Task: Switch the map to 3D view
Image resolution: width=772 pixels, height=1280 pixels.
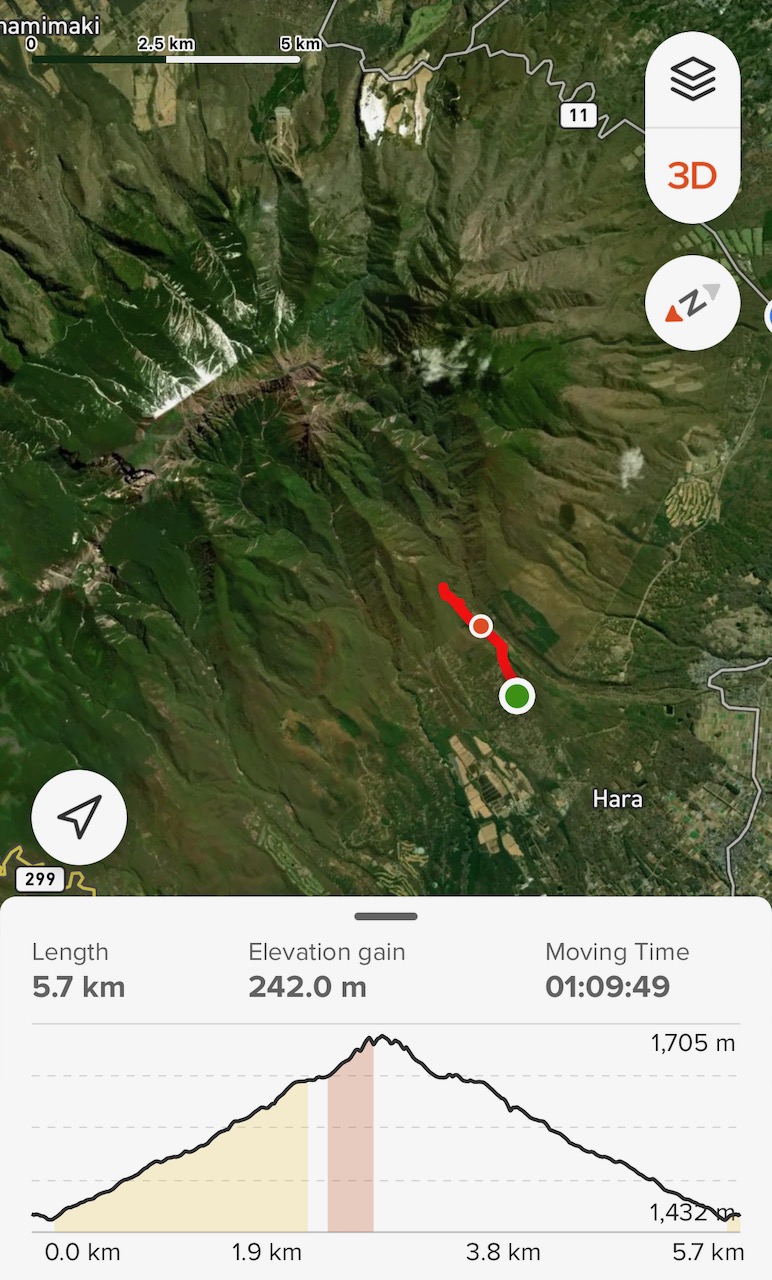Action: pos(692,177)
